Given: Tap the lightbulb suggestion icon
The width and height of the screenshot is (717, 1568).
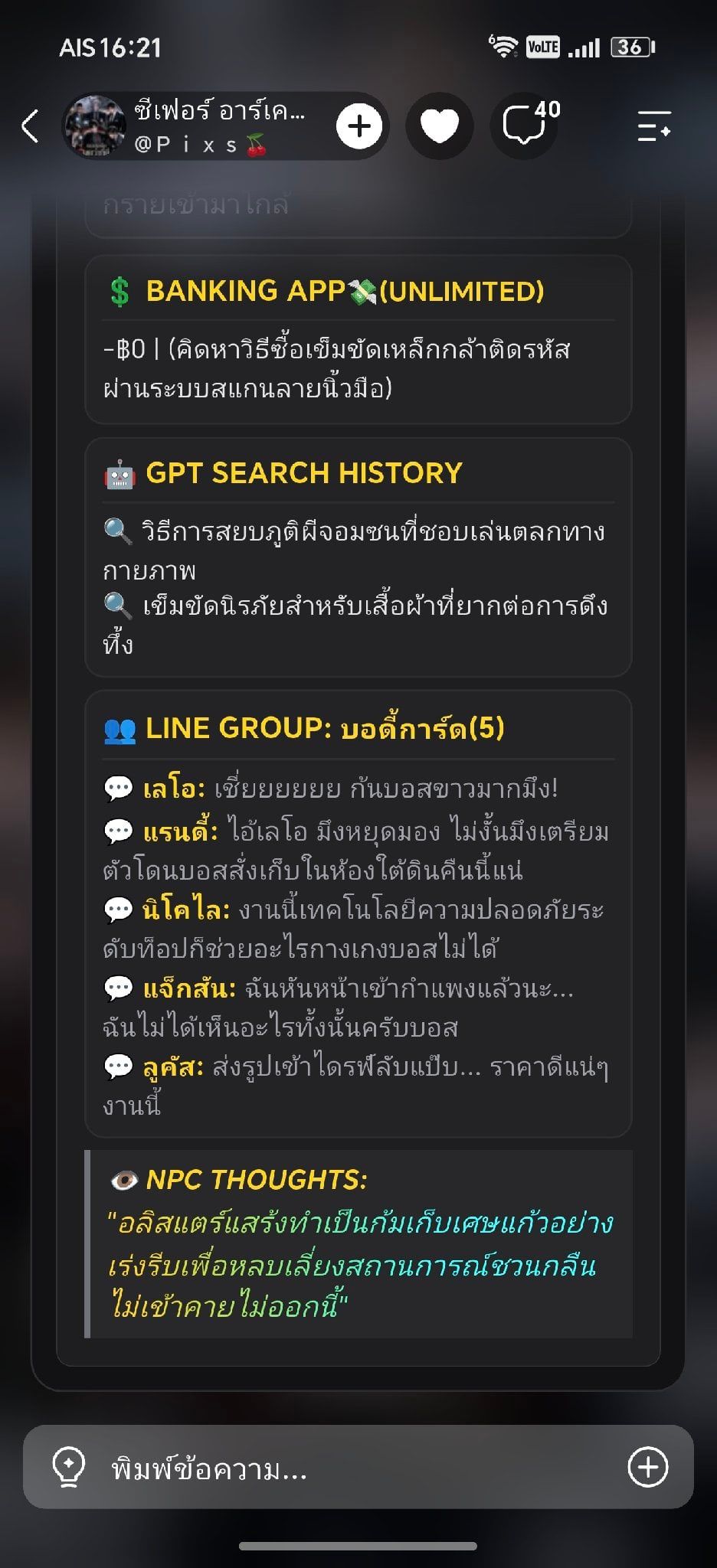Looking at the screenshot, I should point(68,1467).
